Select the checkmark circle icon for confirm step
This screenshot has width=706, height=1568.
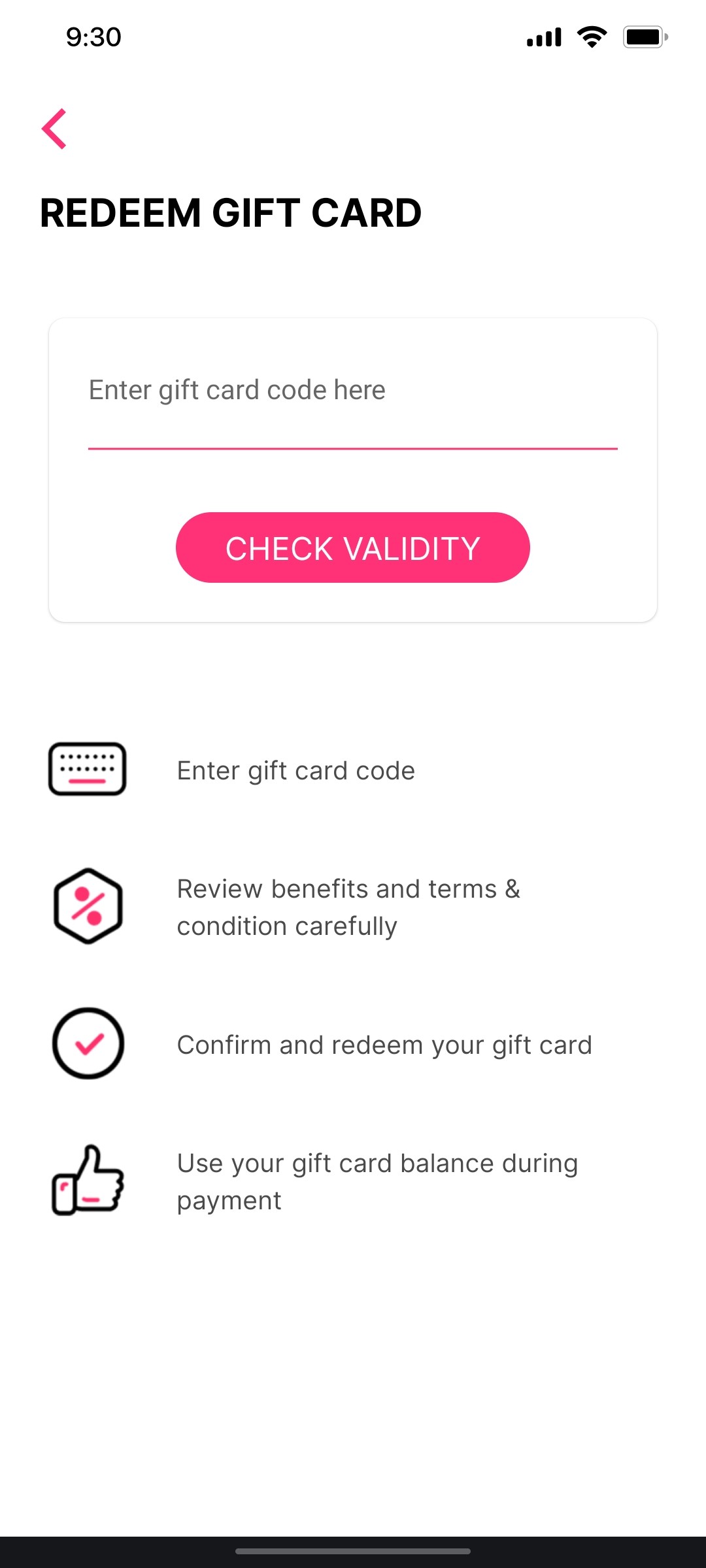pyautogui.click(x=88, y=1044)
